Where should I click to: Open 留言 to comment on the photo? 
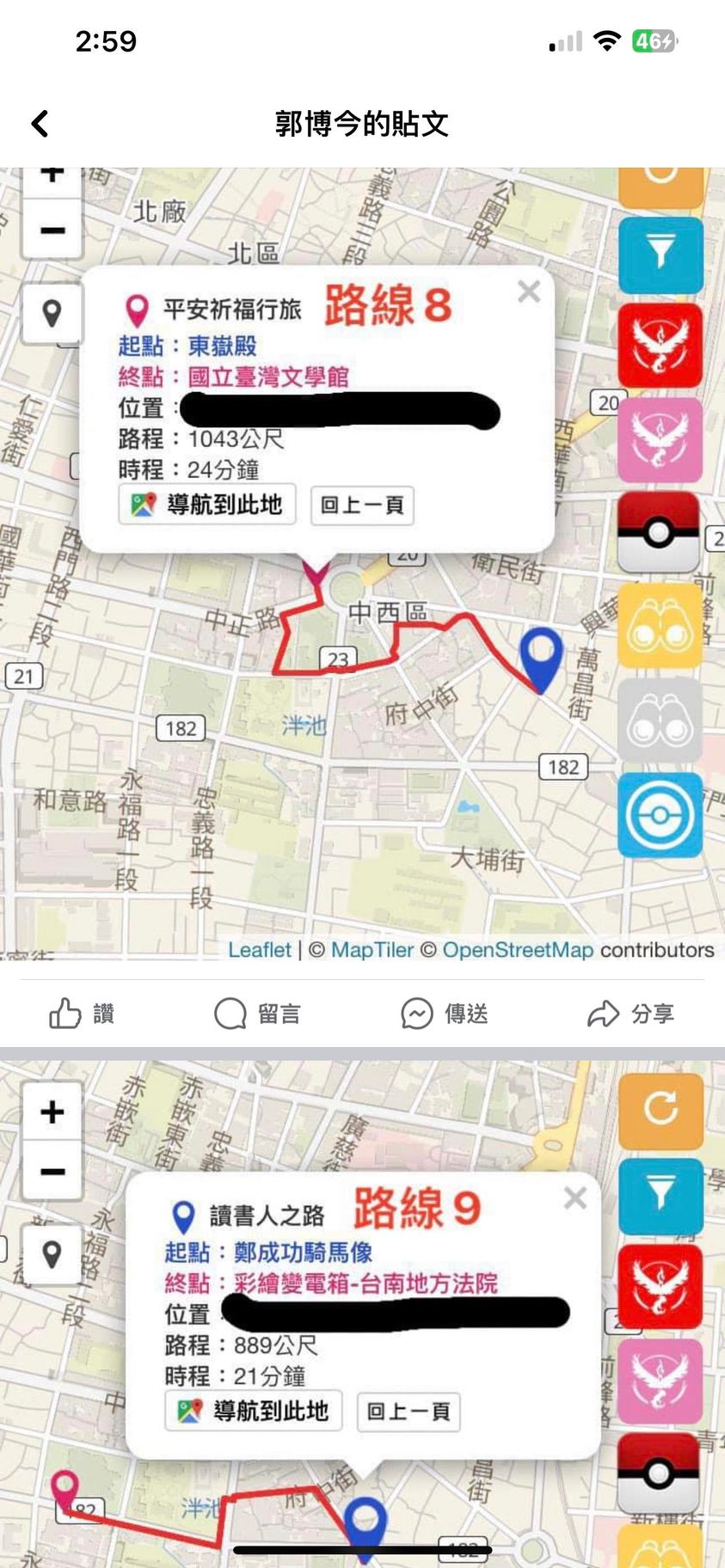click(x=257, y=1014)
